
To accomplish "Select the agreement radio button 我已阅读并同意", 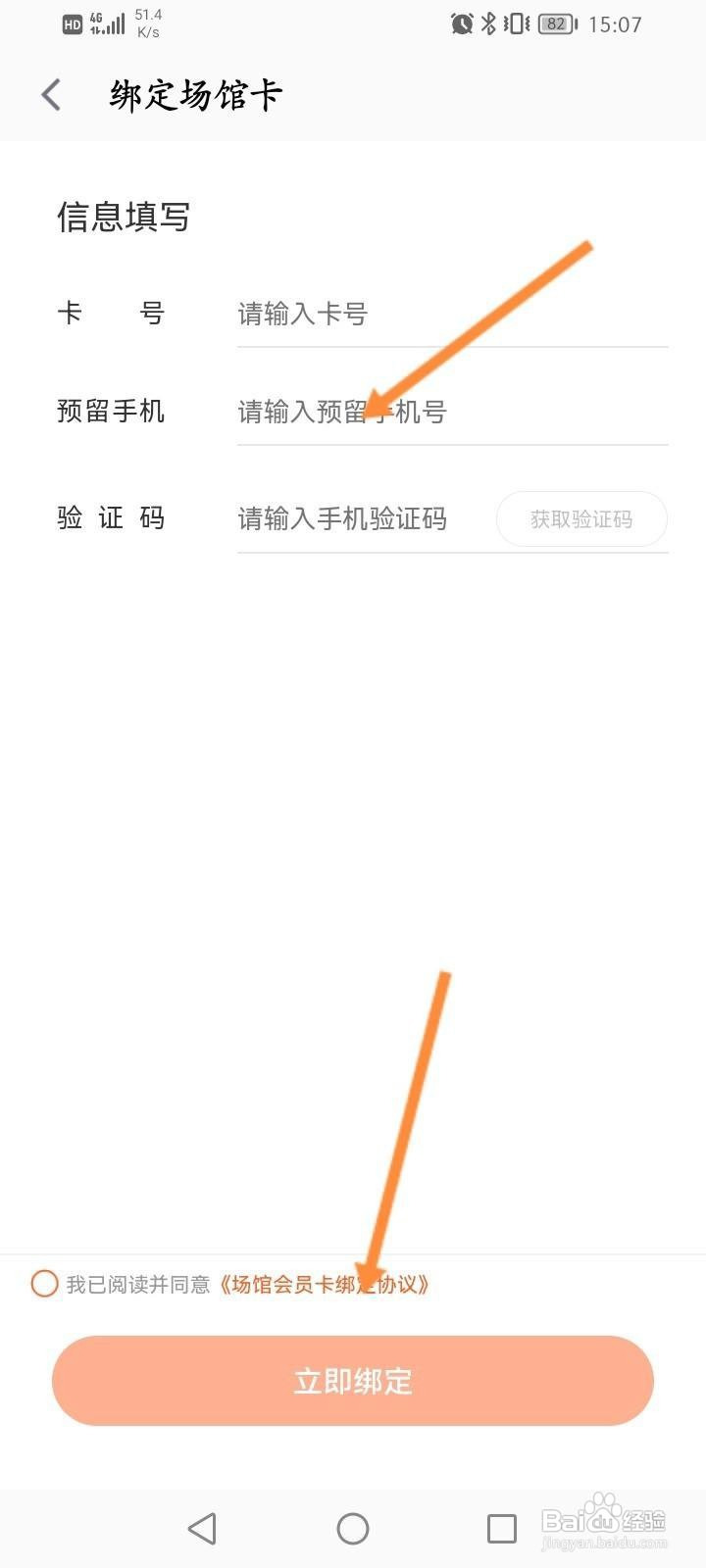I will click(43, 1283).
